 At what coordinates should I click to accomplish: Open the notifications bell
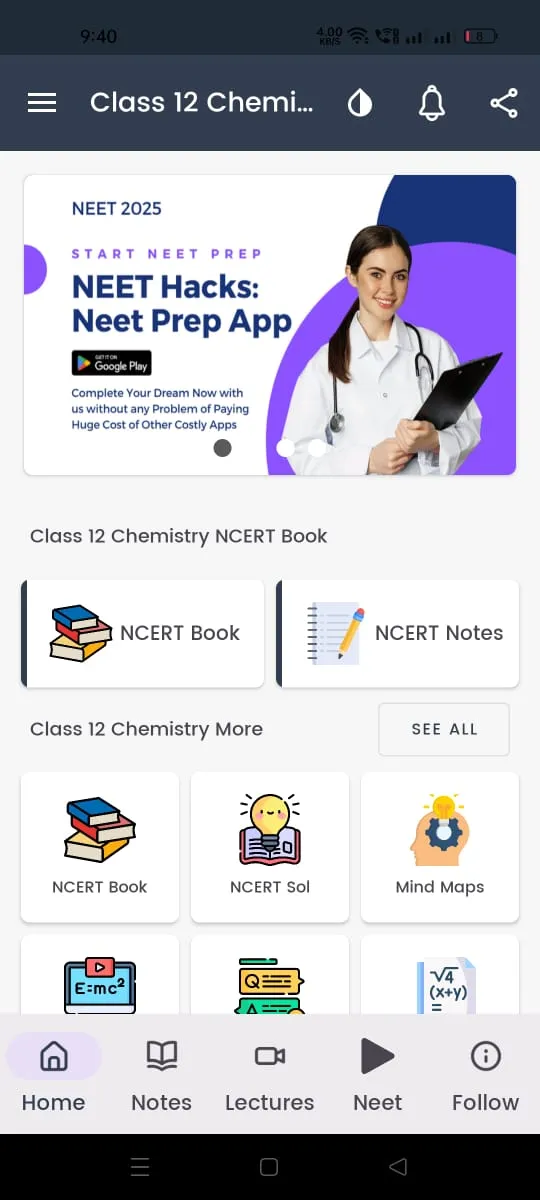tap(432, 102)
